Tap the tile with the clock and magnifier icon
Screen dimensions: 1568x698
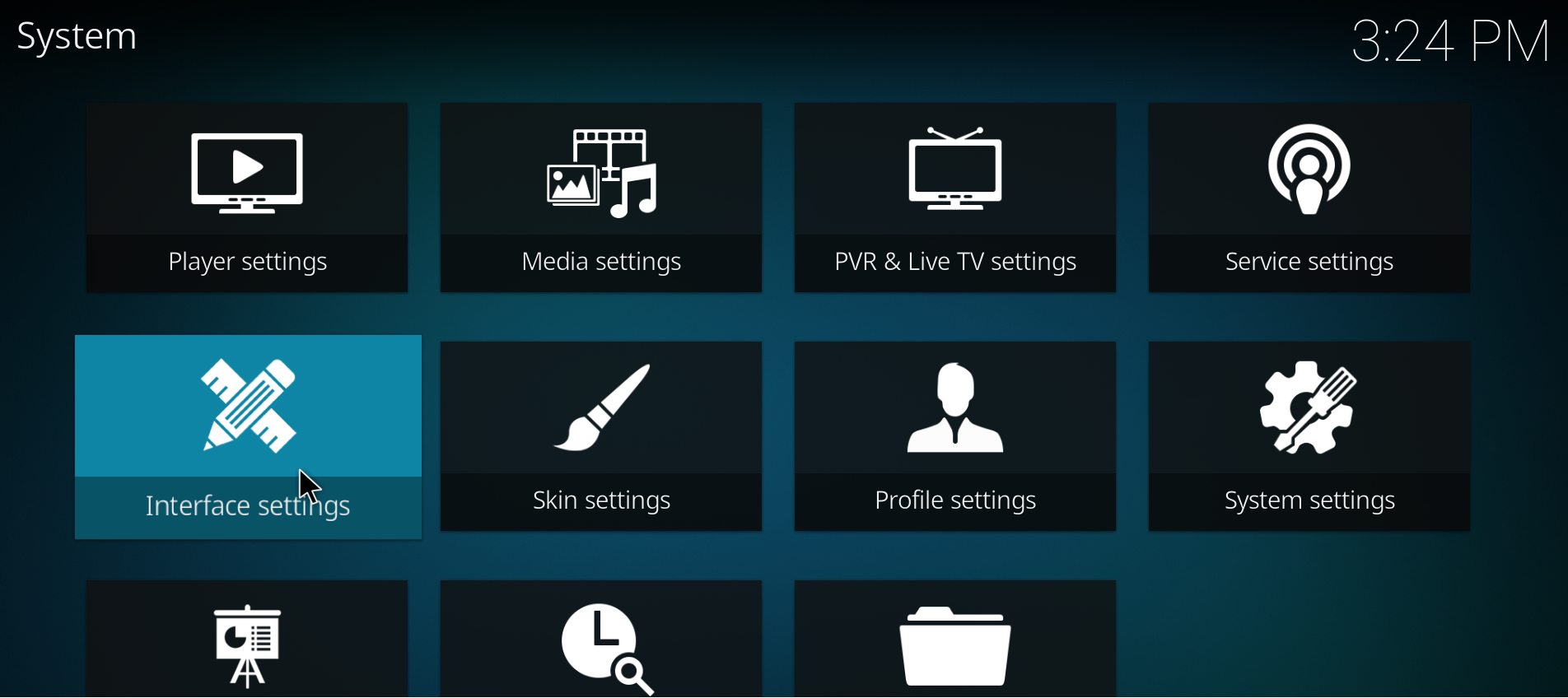coord(601,642)
